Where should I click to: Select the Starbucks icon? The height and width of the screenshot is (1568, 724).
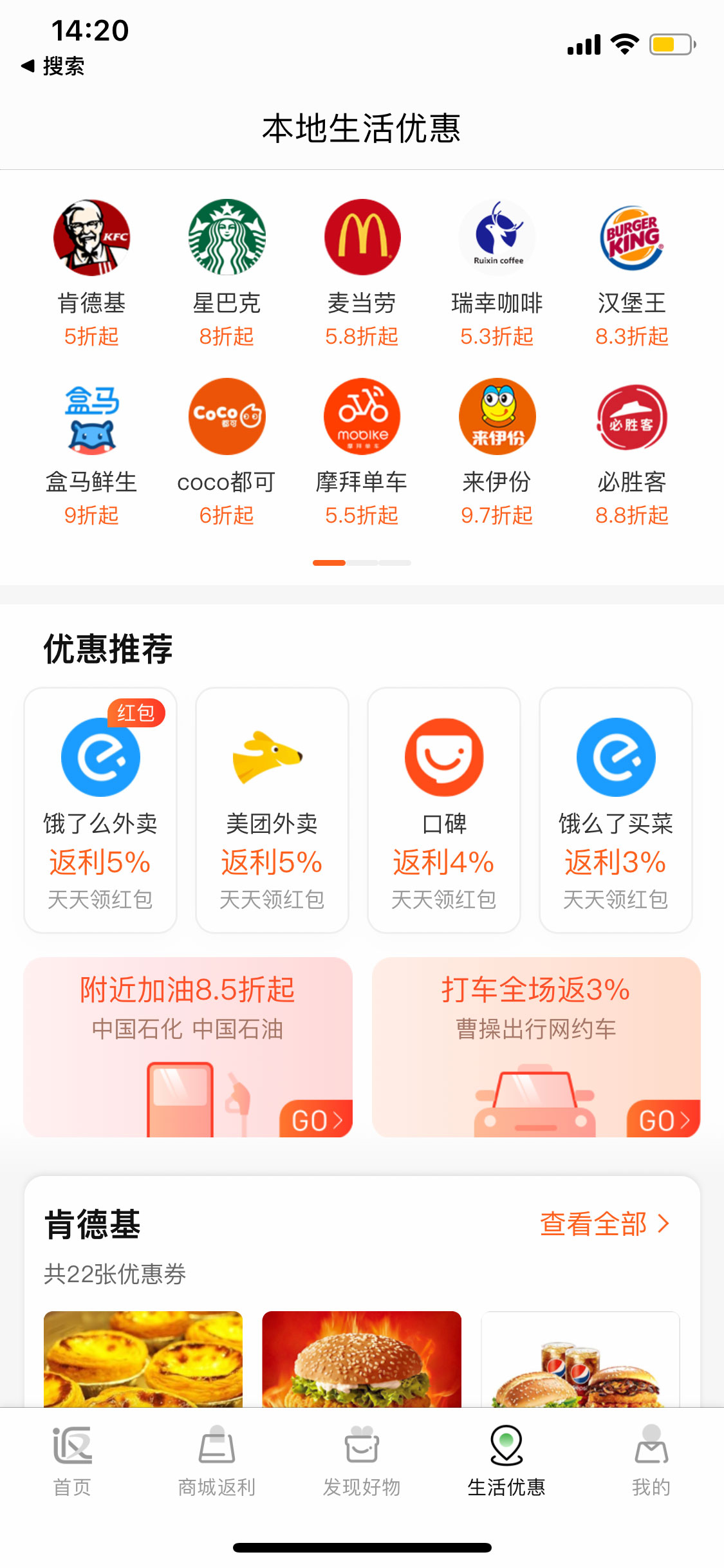[227, 238]
